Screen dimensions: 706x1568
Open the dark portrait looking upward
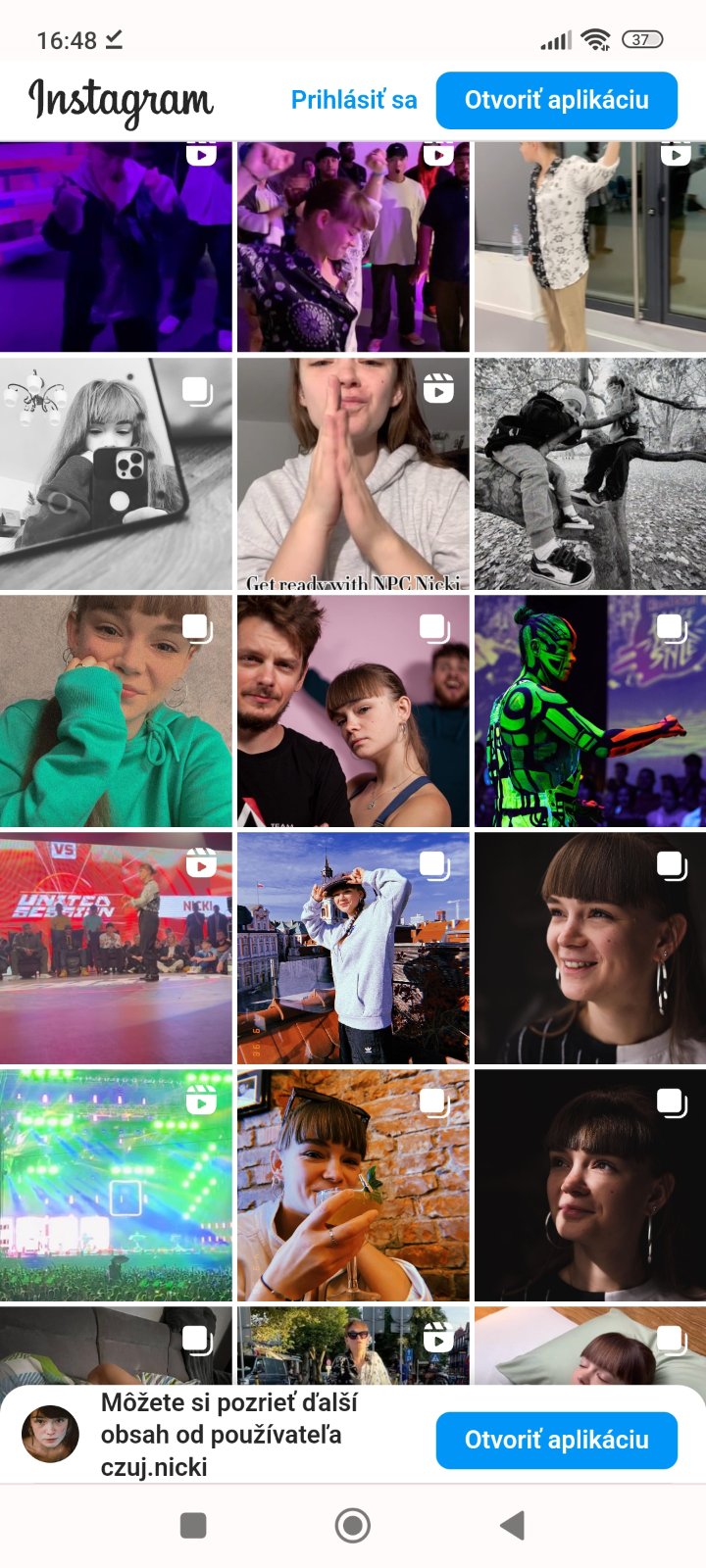pos(589,1186)
